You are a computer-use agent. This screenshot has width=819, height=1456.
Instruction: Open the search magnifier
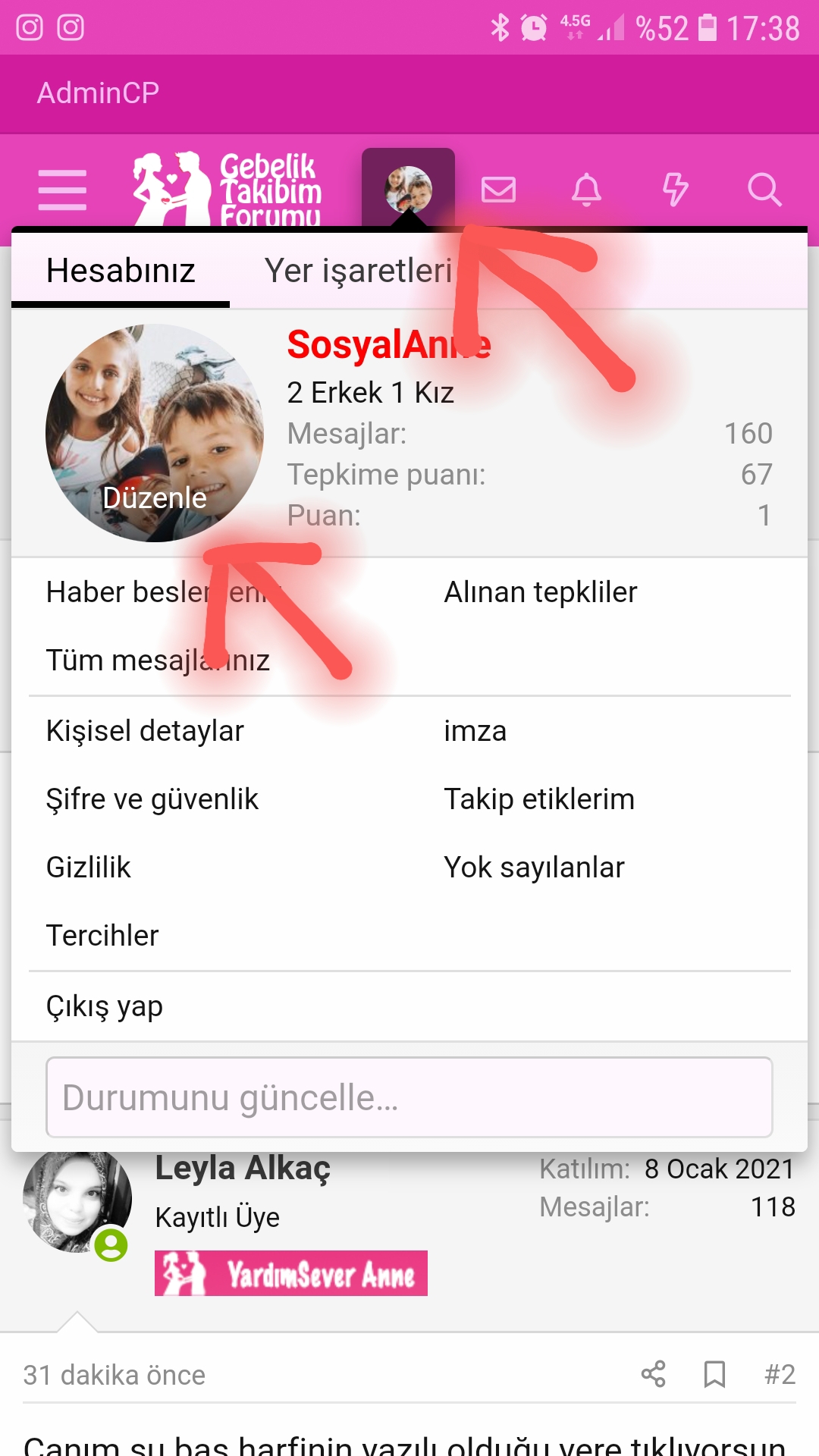(764, 190)
